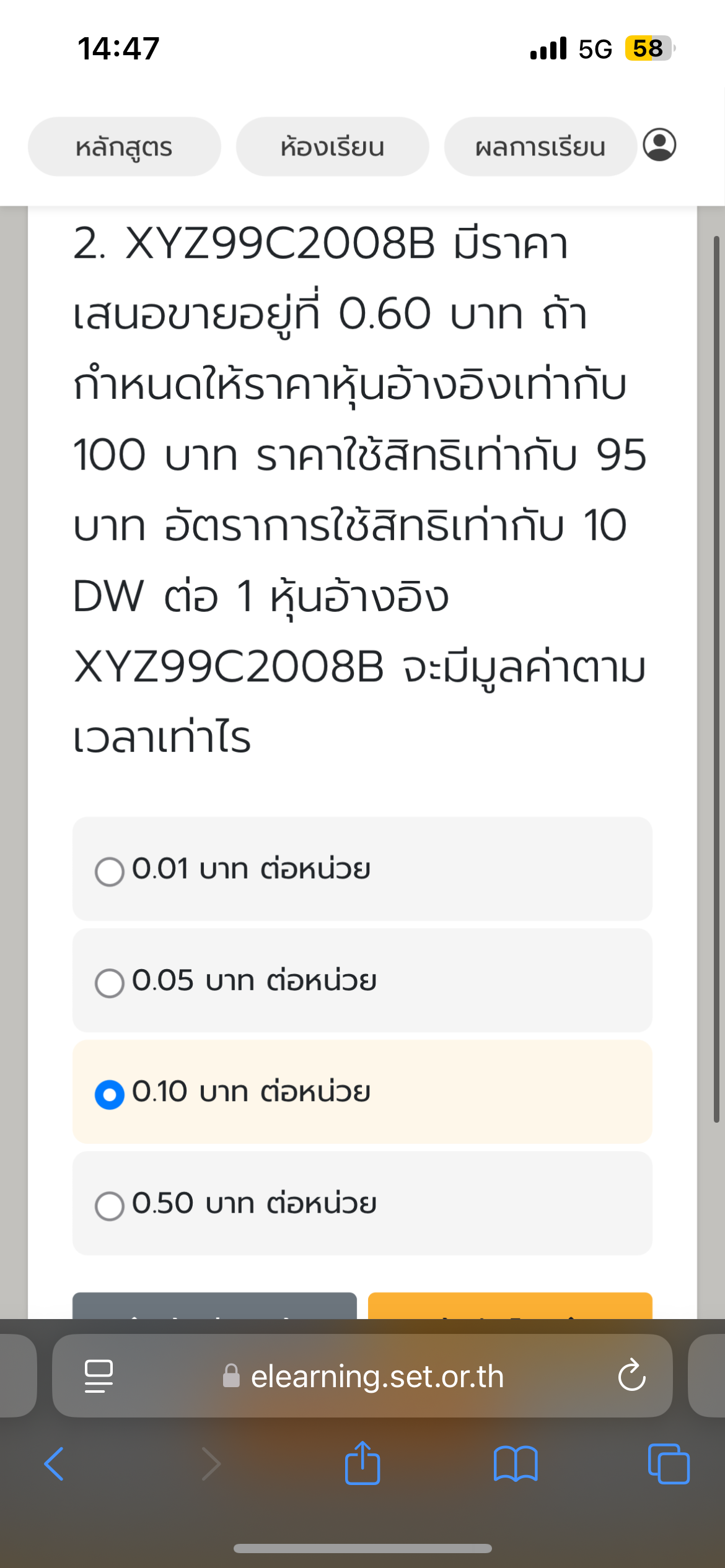Switch to the ห้องเรียน tab

pos(332,147)
